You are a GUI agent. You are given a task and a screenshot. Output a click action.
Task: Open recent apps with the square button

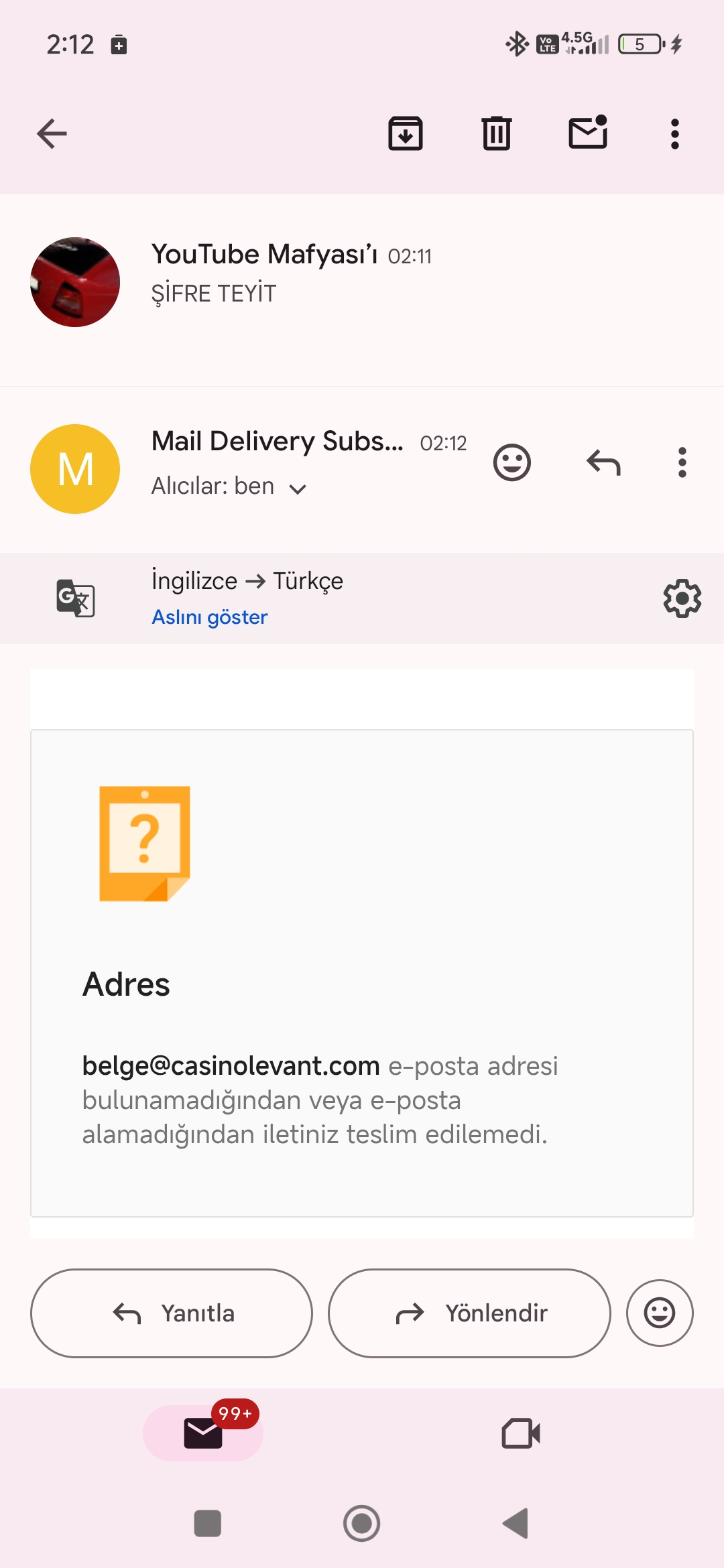coord(208,1523)
